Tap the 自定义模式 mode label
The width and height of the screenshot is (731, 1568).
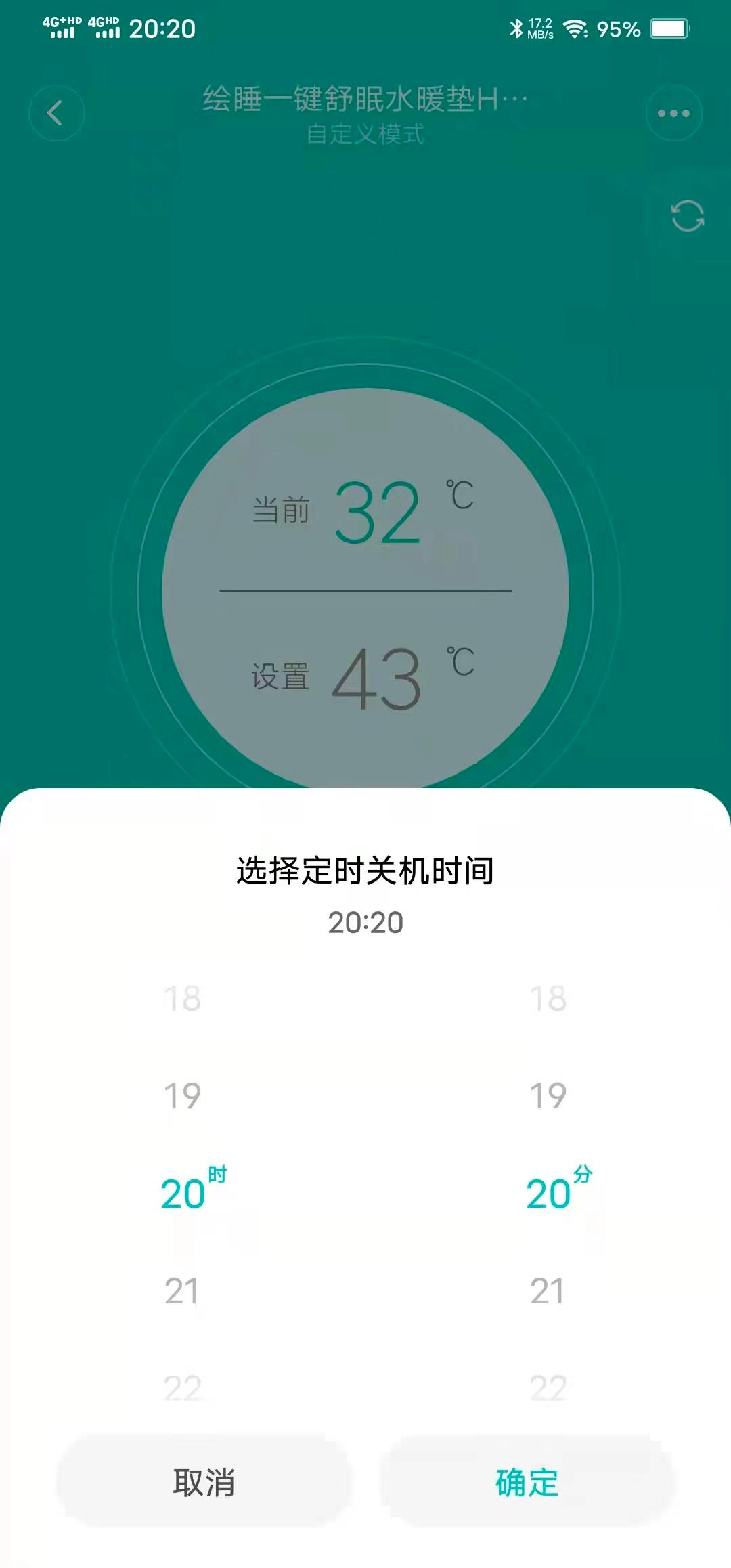[365, 135]
